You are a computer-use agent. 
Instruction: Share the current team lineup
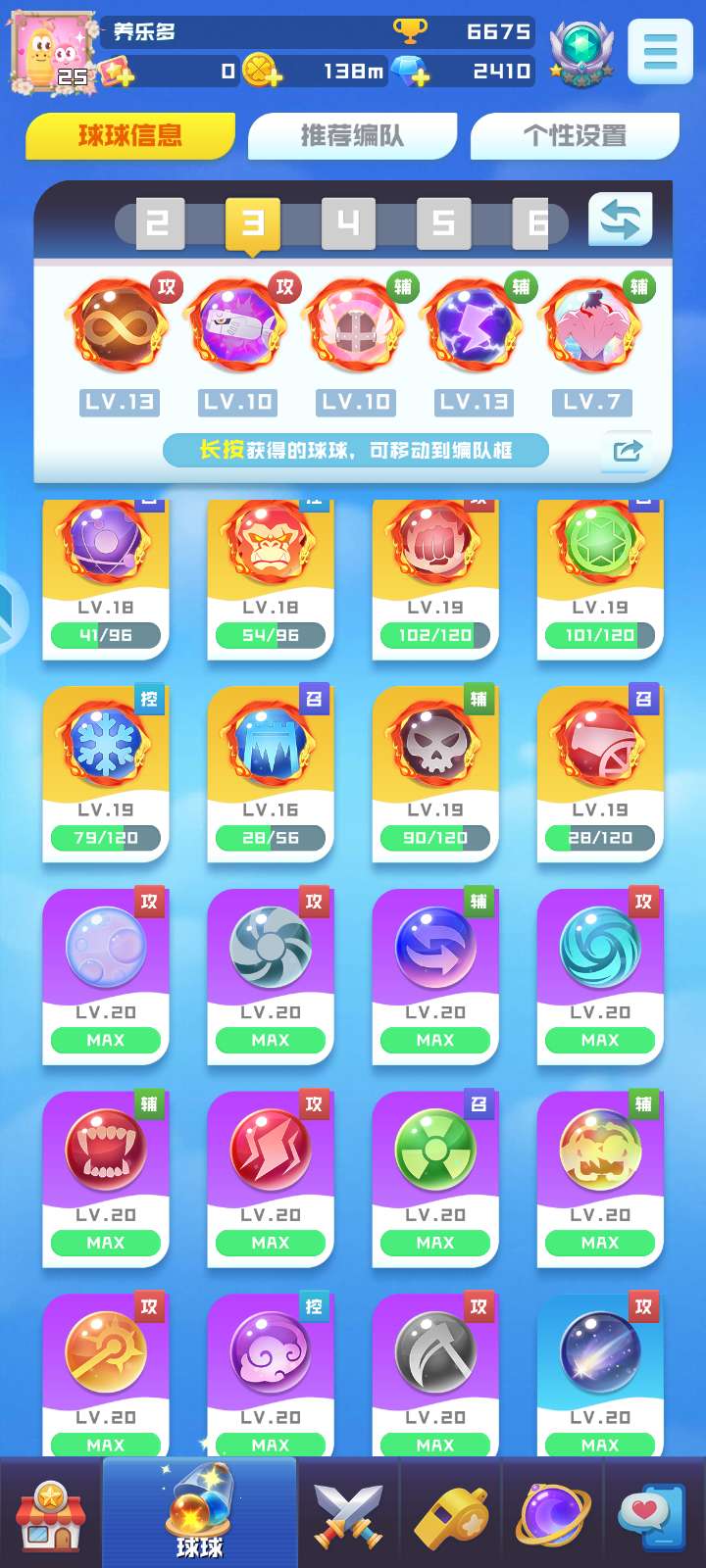click(628, 451)
